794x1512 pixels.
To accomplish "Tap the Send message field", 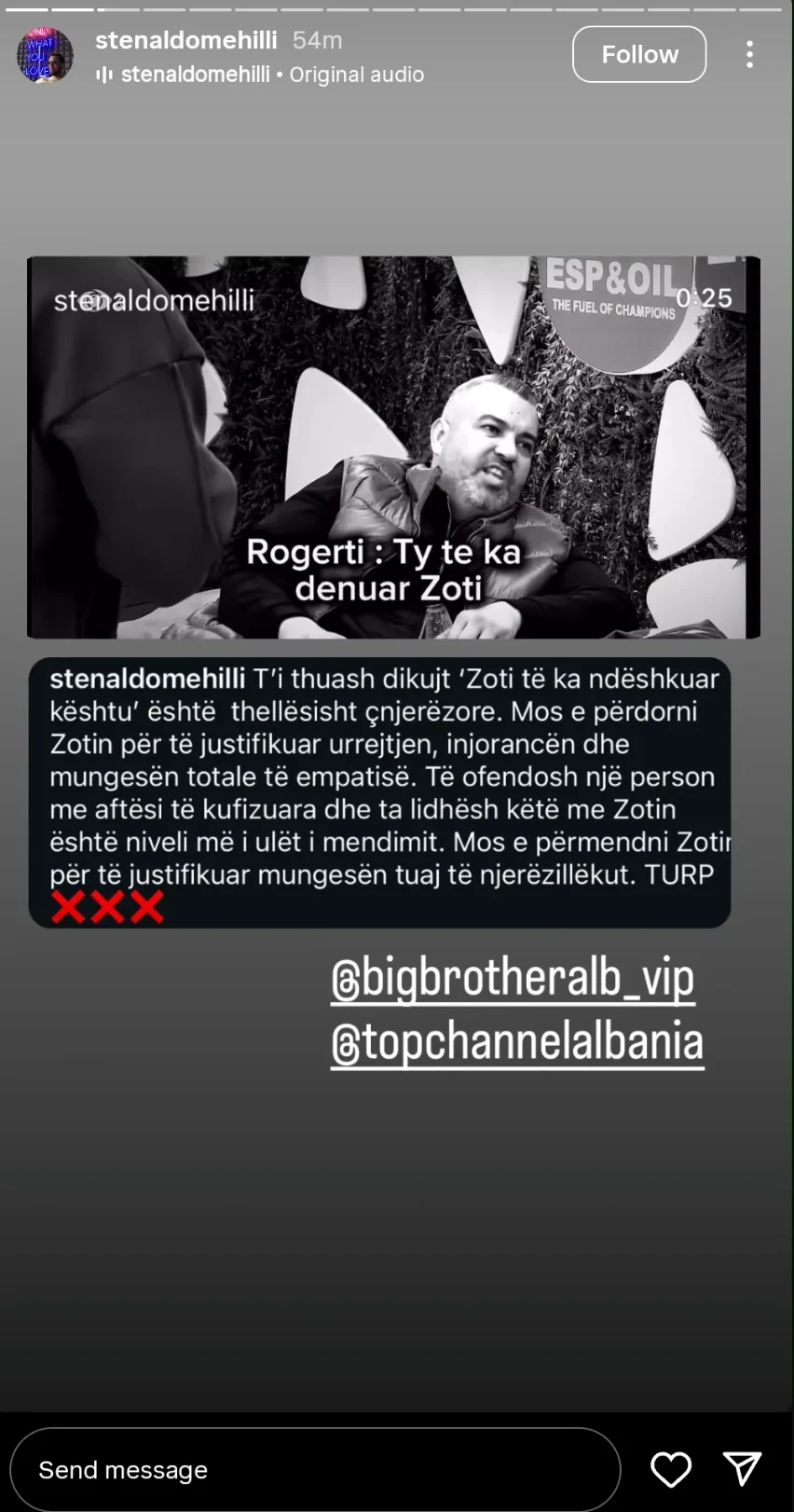I will 315,1470.
